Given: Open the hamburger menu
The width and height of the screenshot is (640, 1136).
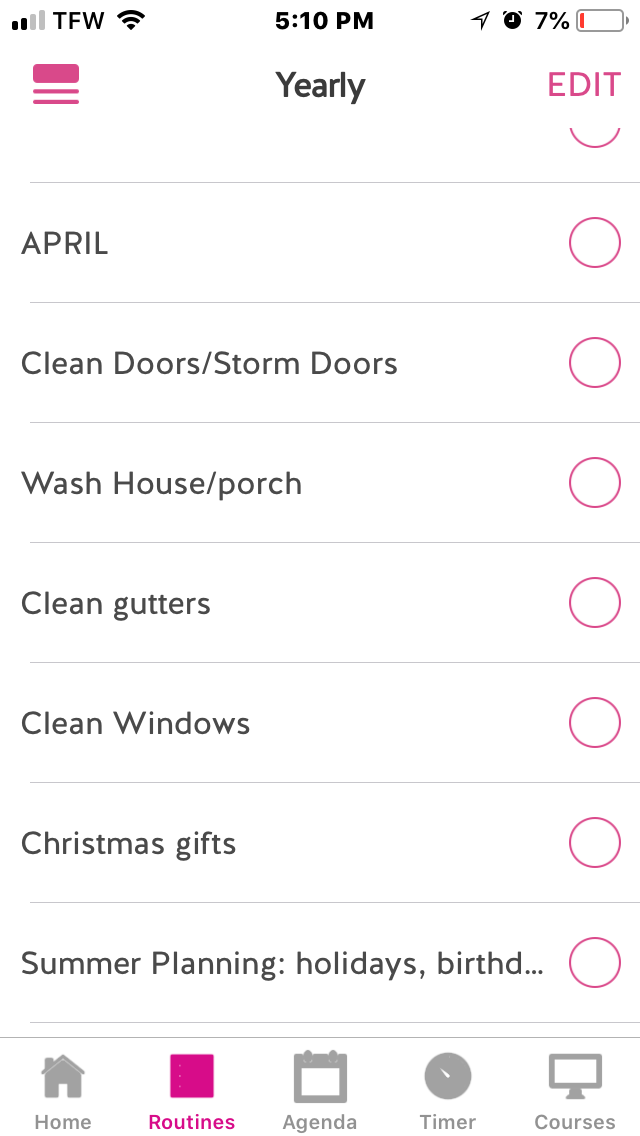Looking at the screenshot, I should [56, 85].
